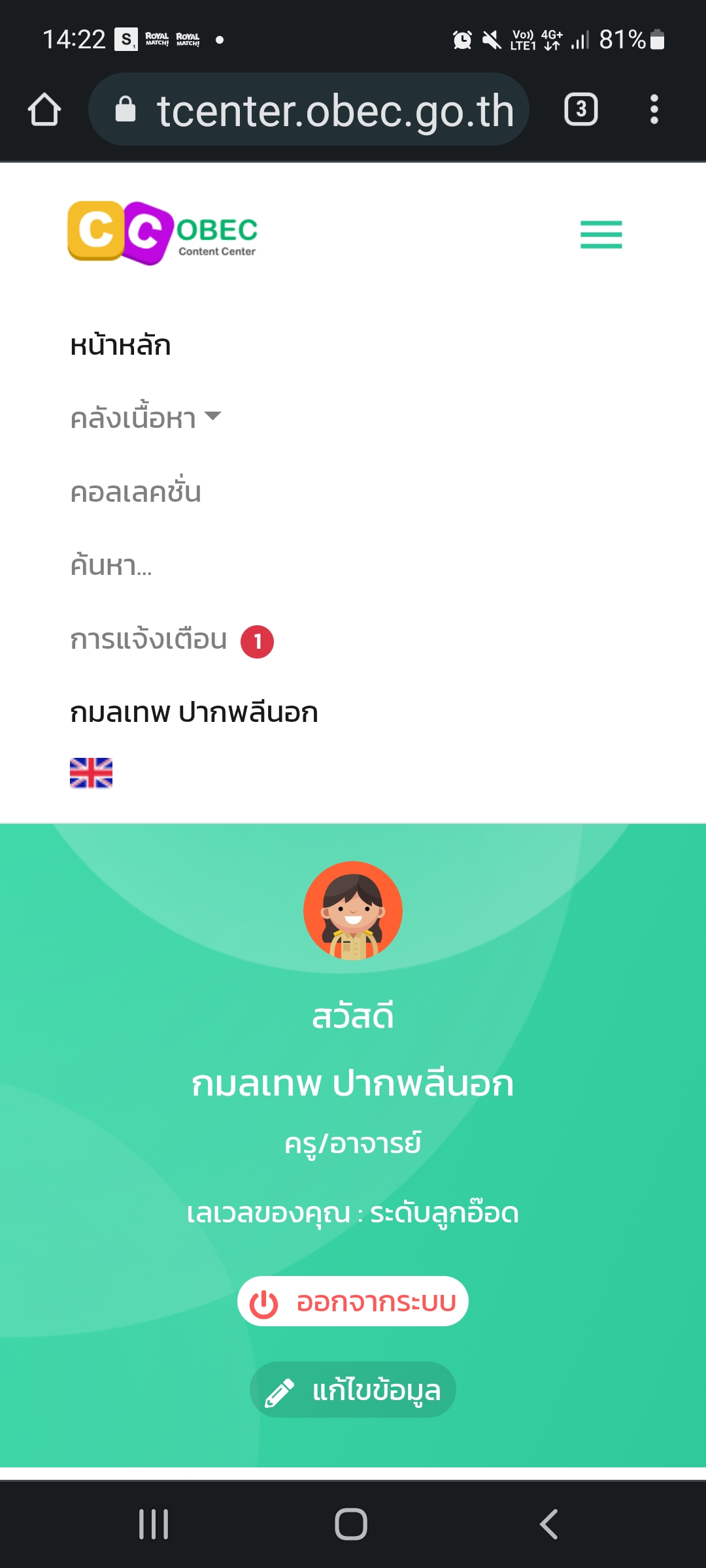
Task: Go to หน้าหลัก in the menu
Action: (x=120, y=345)
